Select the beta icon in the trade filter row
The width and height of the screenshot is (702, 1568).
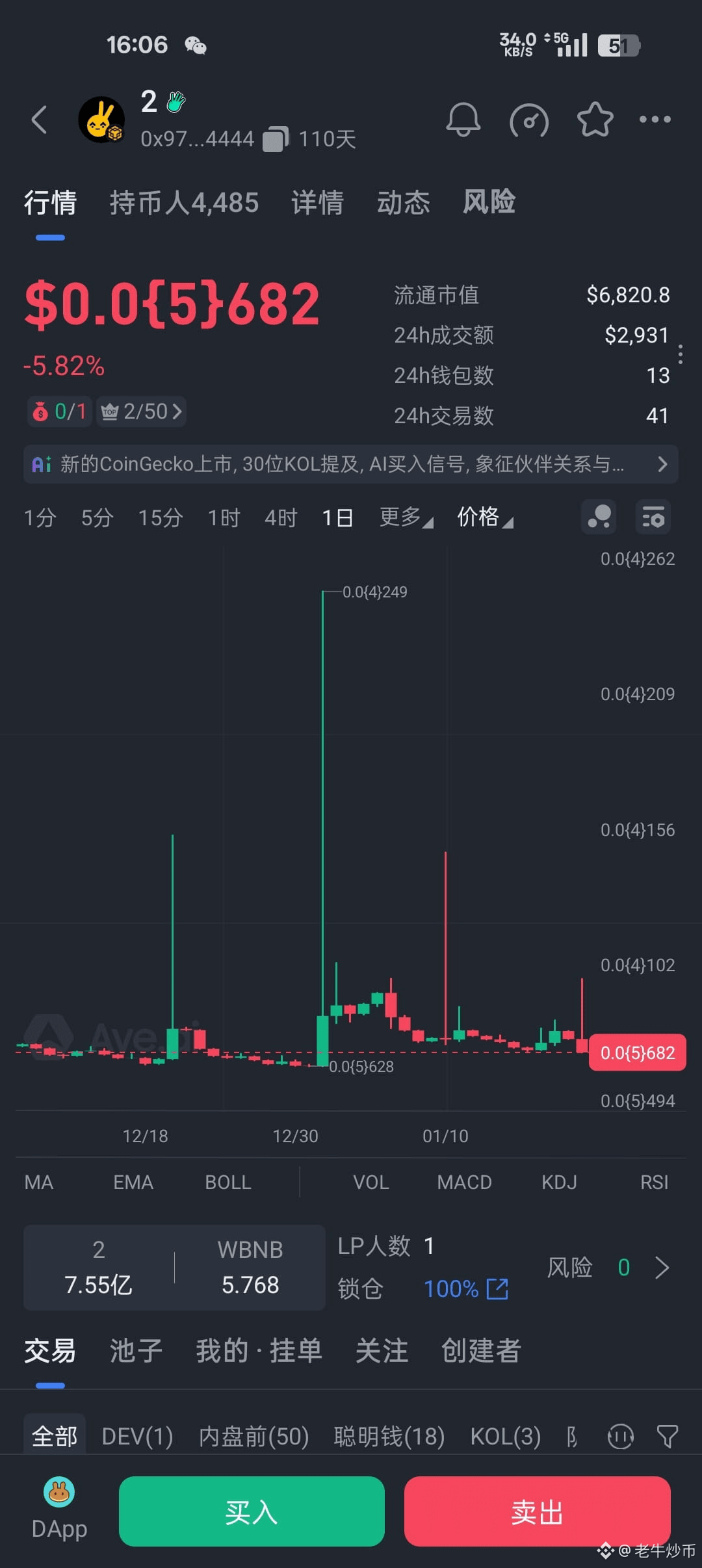pyautogui.click(x=571, y=1436)
